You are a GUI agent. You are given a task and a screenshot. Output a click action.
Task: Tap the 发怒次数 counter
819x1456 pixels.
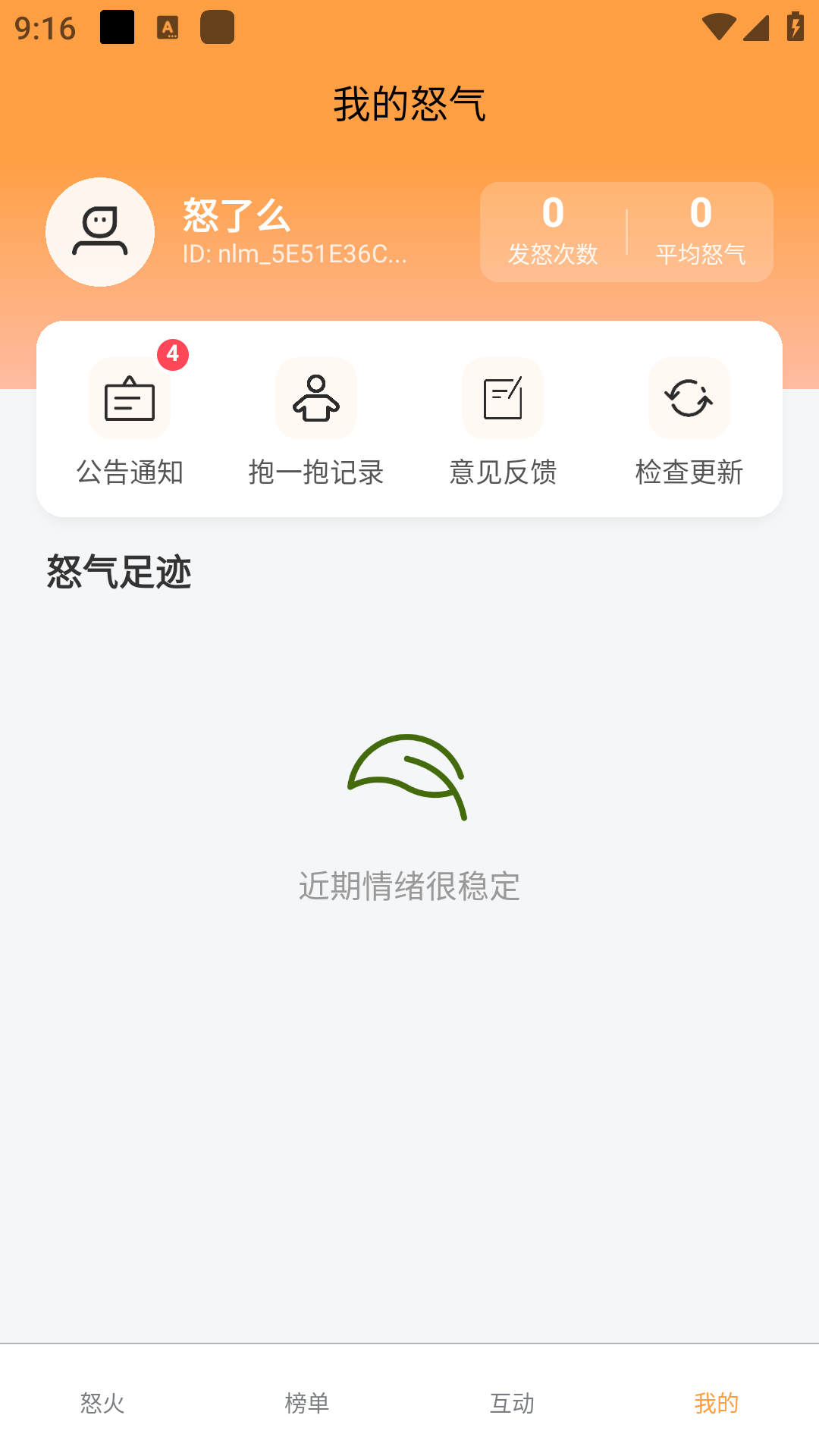coord(552,231)
